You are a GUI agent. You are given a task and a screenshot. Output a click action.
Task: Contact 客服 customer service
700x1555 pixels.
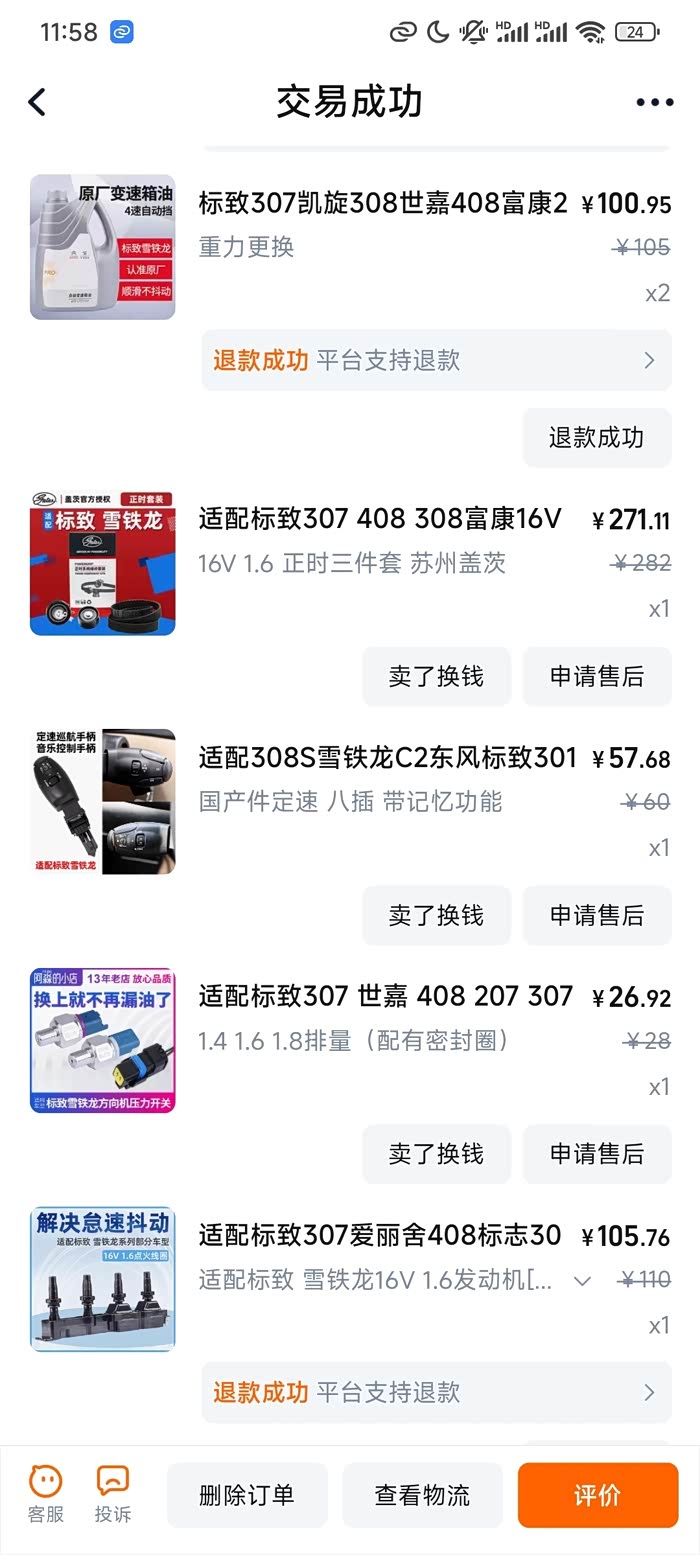coord(46,1494)
